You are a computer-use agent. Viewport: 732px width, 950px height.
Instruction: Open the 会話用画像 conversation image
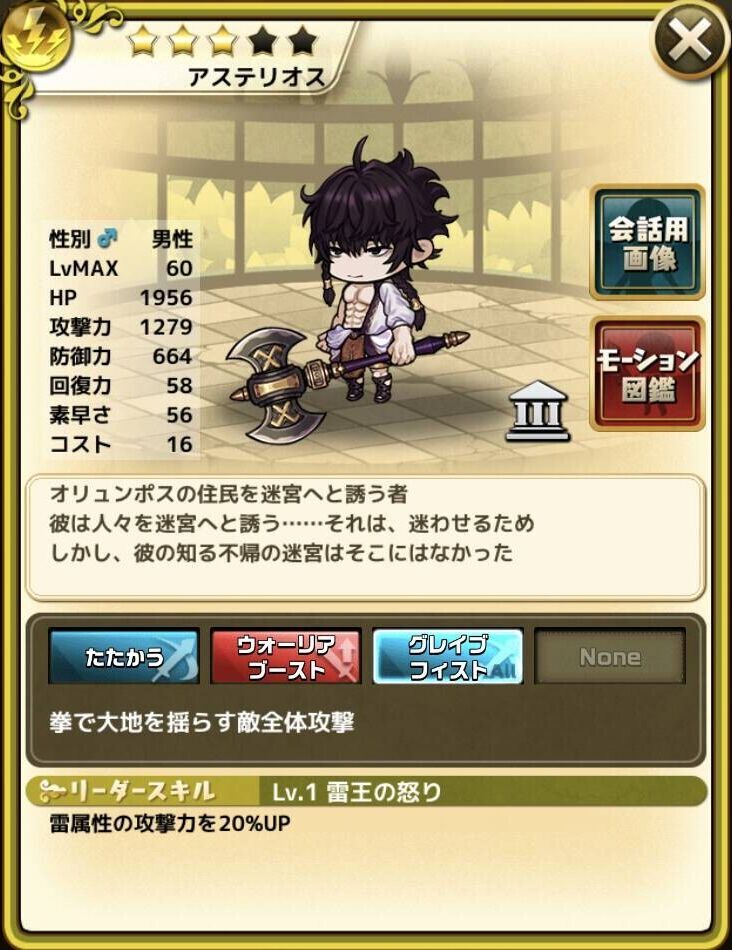647,242
